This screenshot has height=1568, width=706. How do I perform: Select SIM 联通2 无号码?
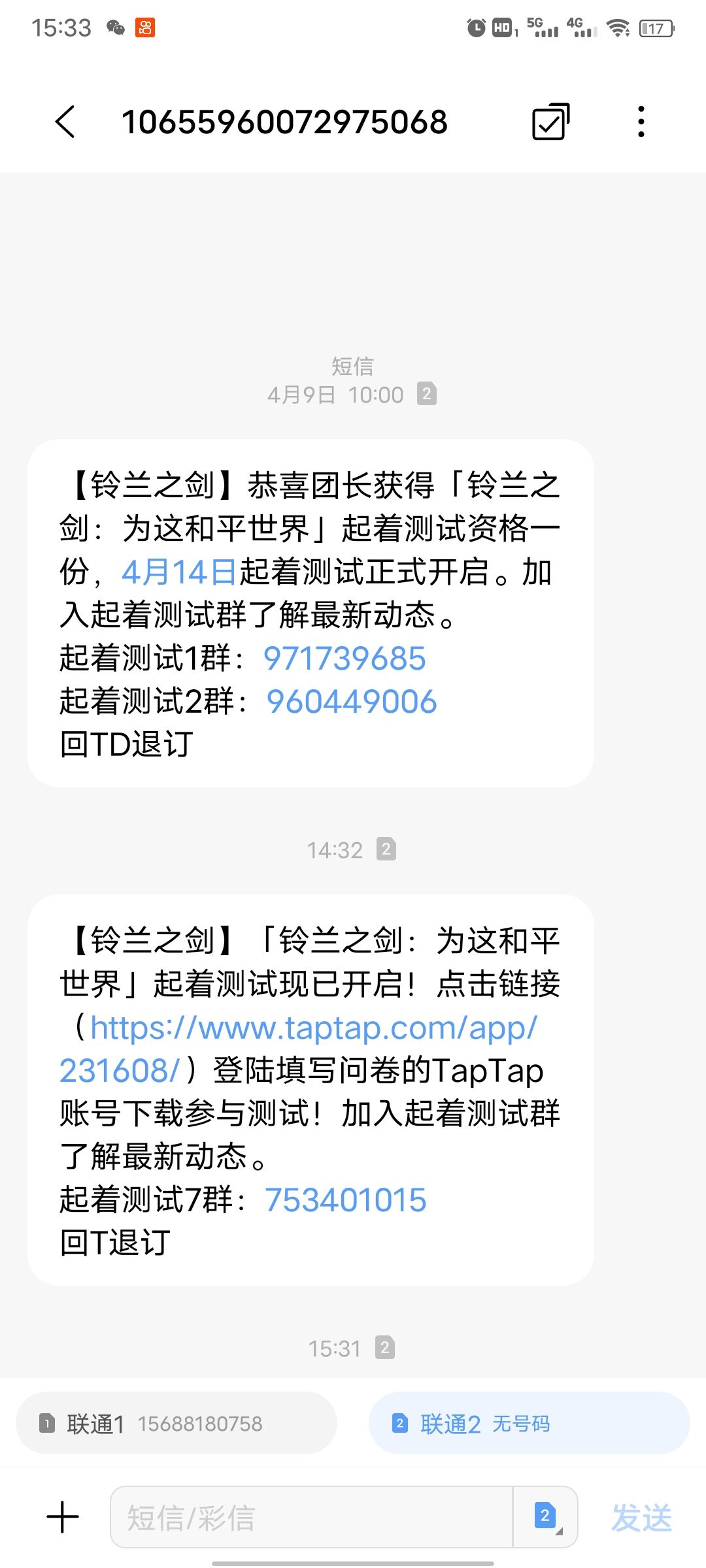529,1423
